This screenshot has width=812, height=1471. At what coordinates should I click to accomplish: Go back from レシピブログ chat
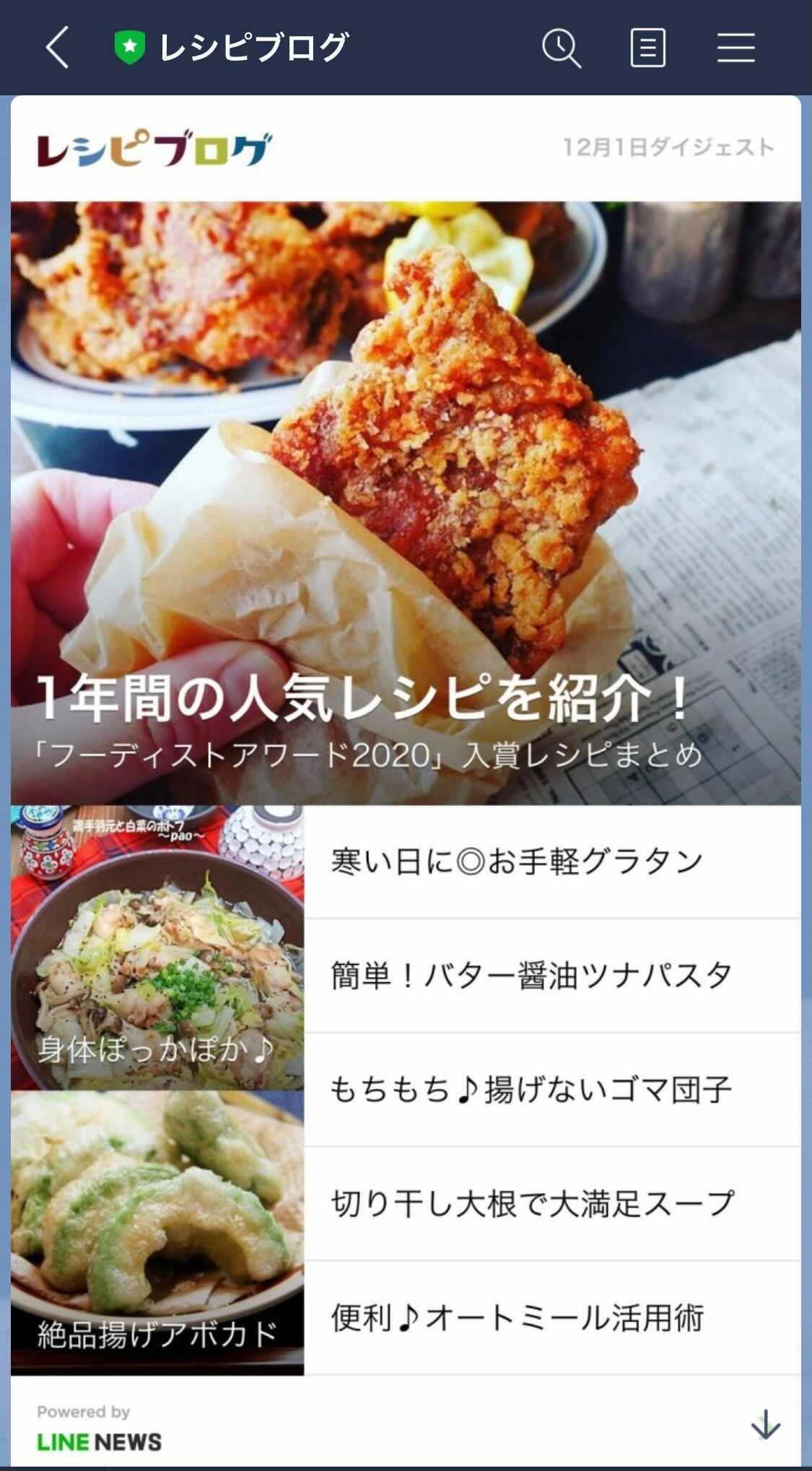coord(58,48)
